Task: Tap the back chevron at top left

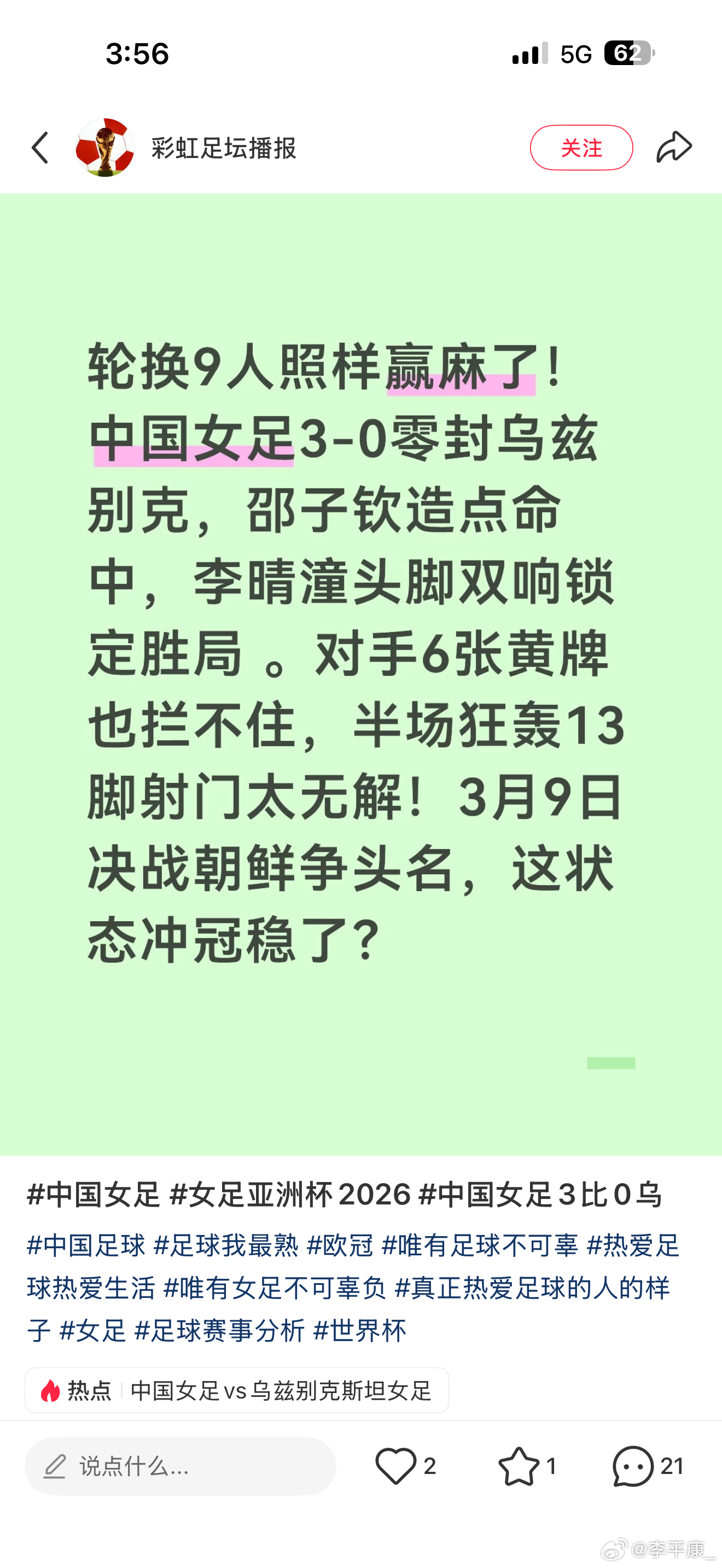Action: [x=38, y=147]
